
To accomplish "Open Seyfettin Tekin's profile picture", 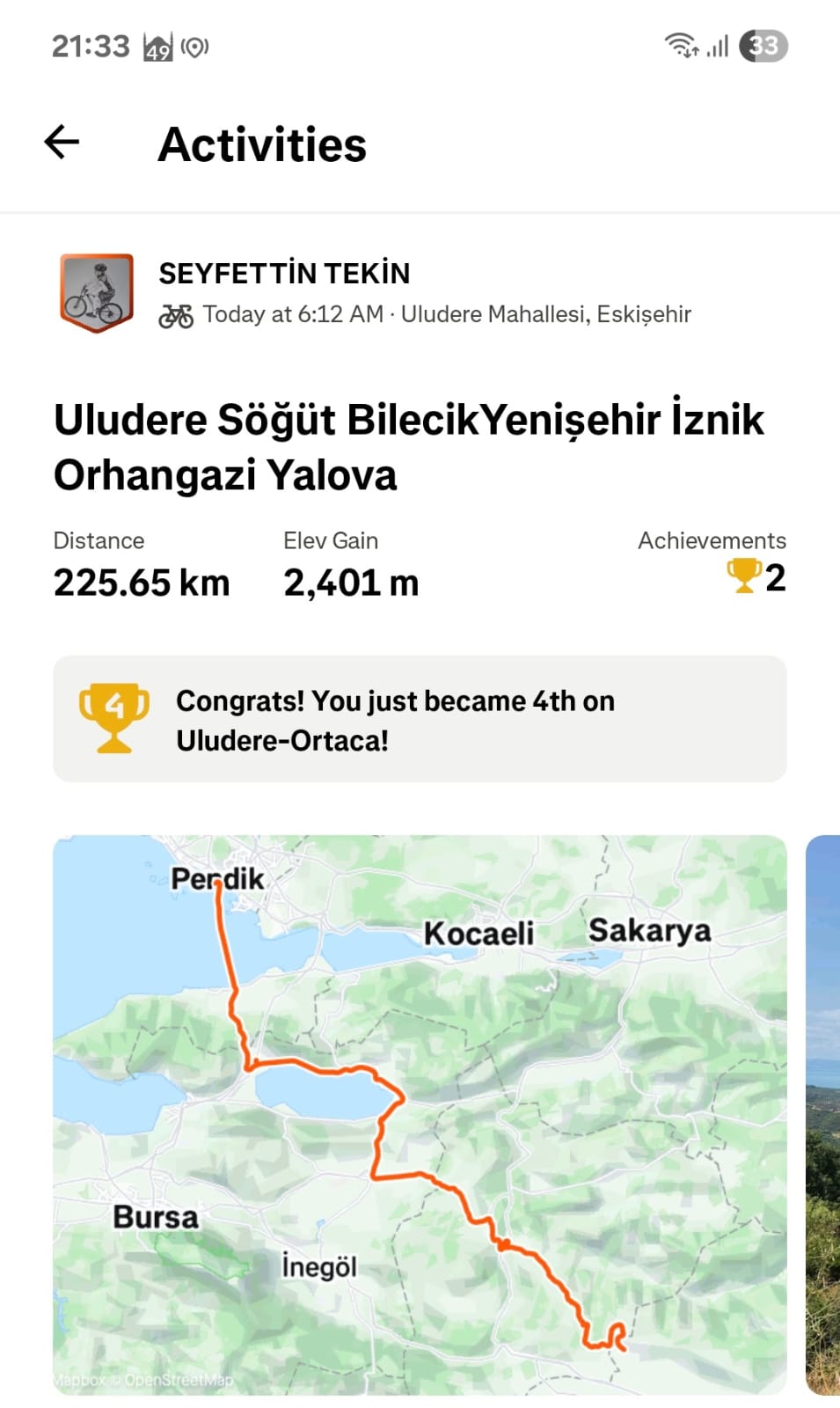I will [97, 293].
